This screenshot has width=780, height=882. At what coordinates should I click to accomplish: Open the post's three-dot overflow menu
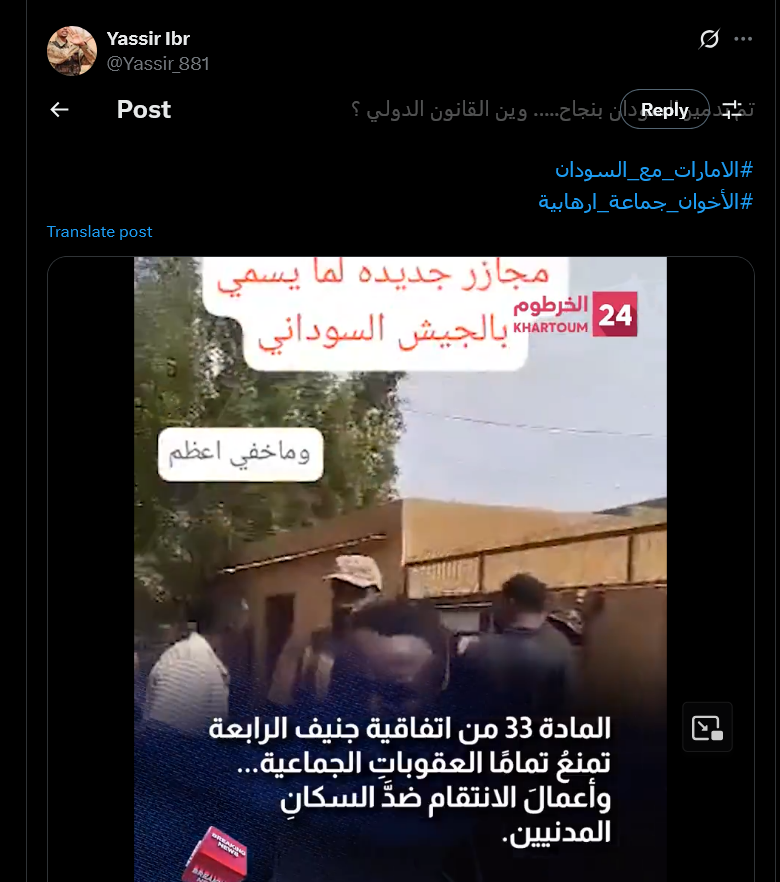click(742, 39)
